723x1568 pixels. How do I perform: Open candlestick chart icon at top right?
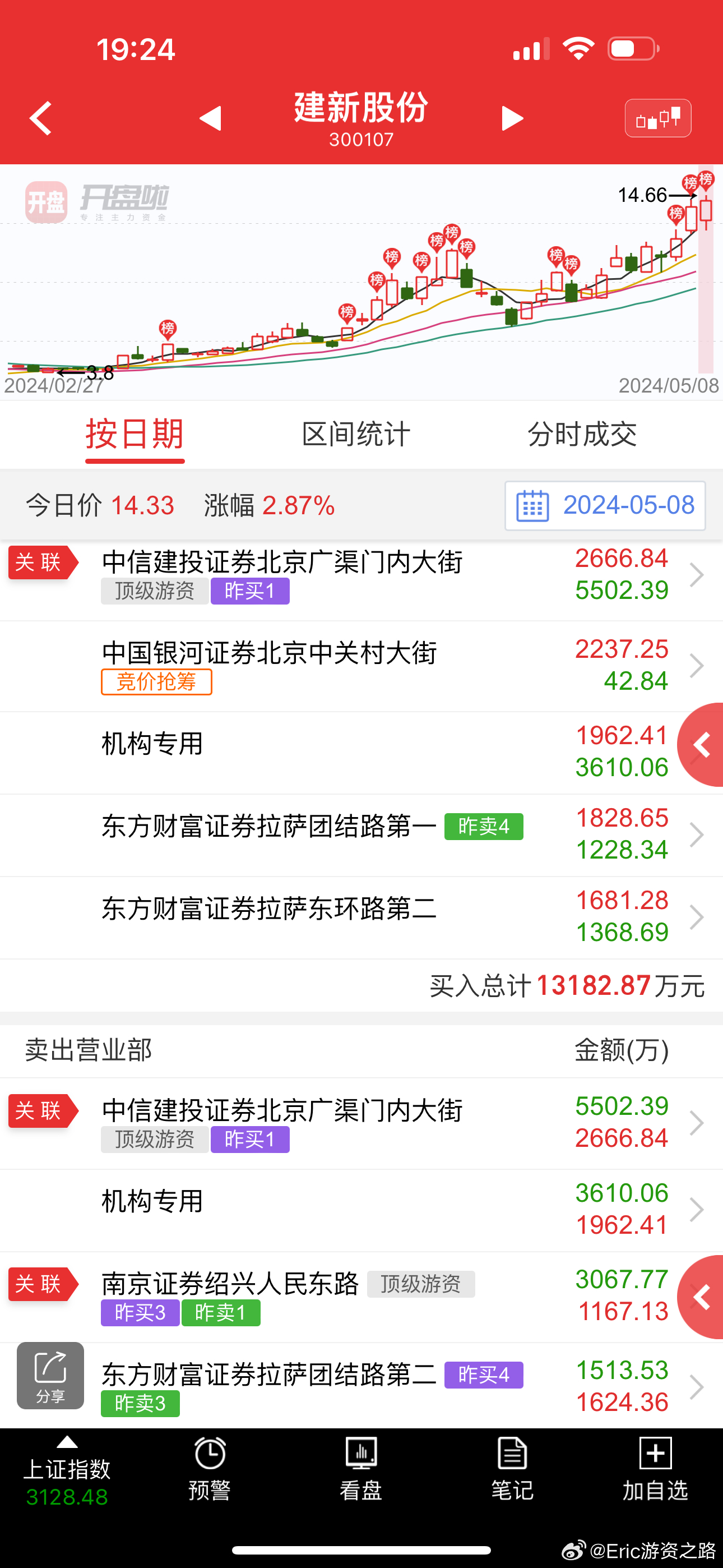coord(657,117)
